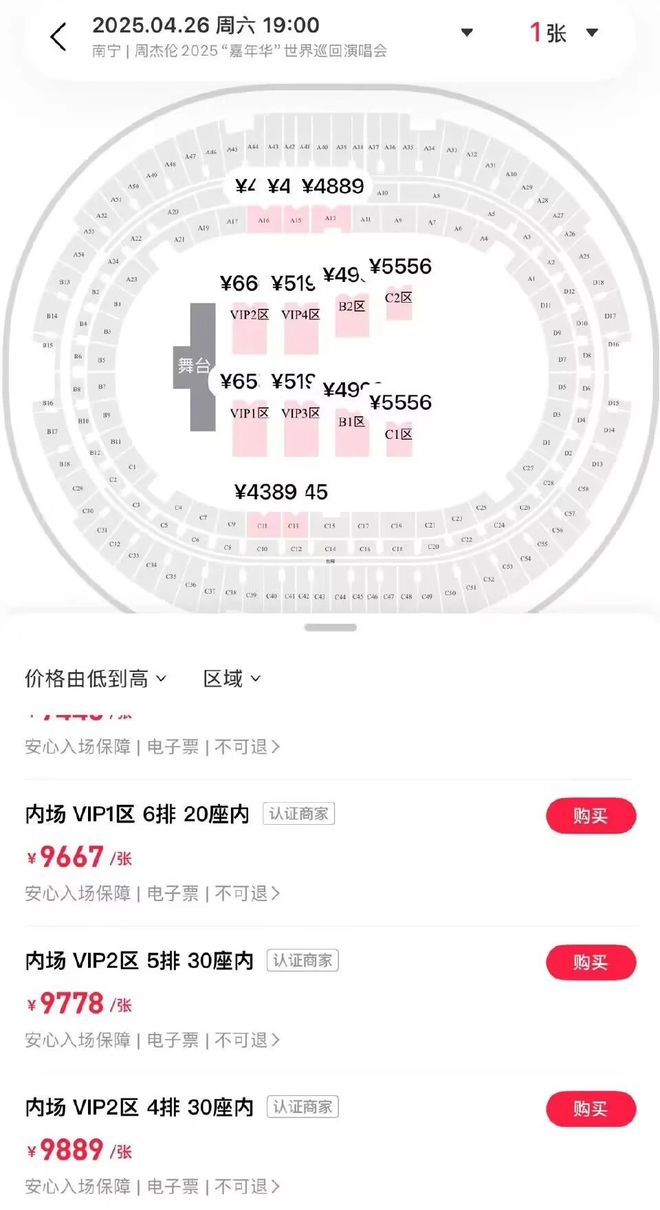Image resolution: width=660 pixels, height=1210 pixels.
Task: Buy the VIP2区 4排 ticket at ¥9889
Action: (x=590, y=1108)
